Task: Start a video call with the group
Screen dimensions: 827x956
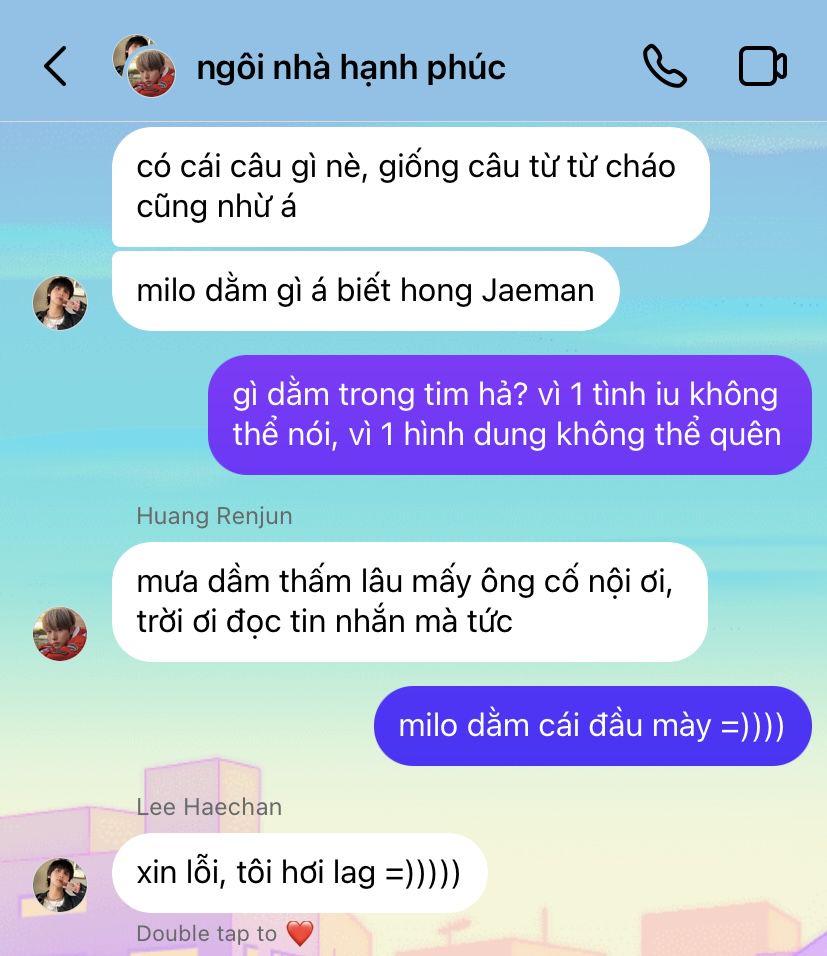Action: click(762, 67)
